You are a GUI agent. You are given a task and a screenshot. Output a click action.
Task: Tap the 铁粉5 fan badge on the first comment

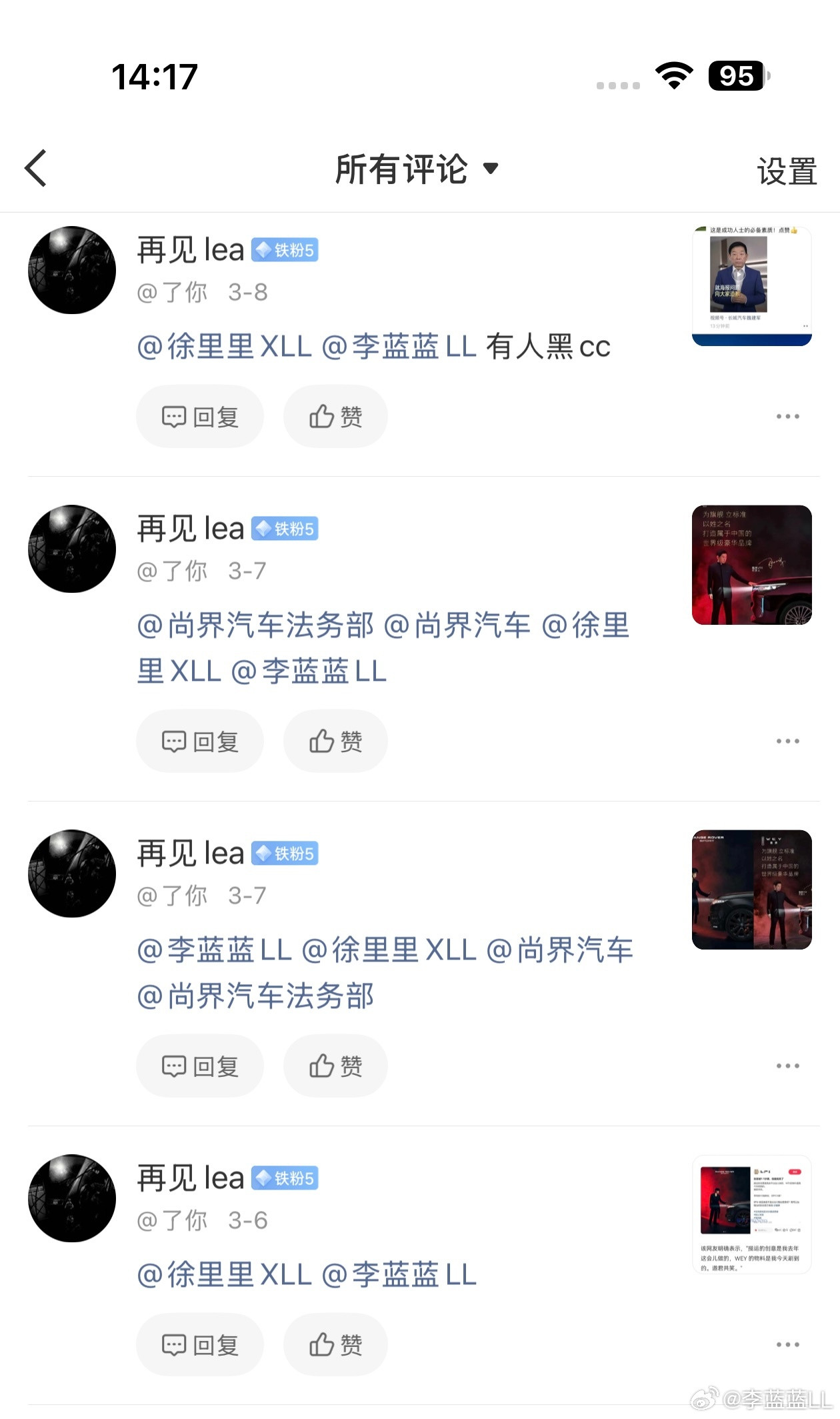pyautogui.click(x=285, y=250)
